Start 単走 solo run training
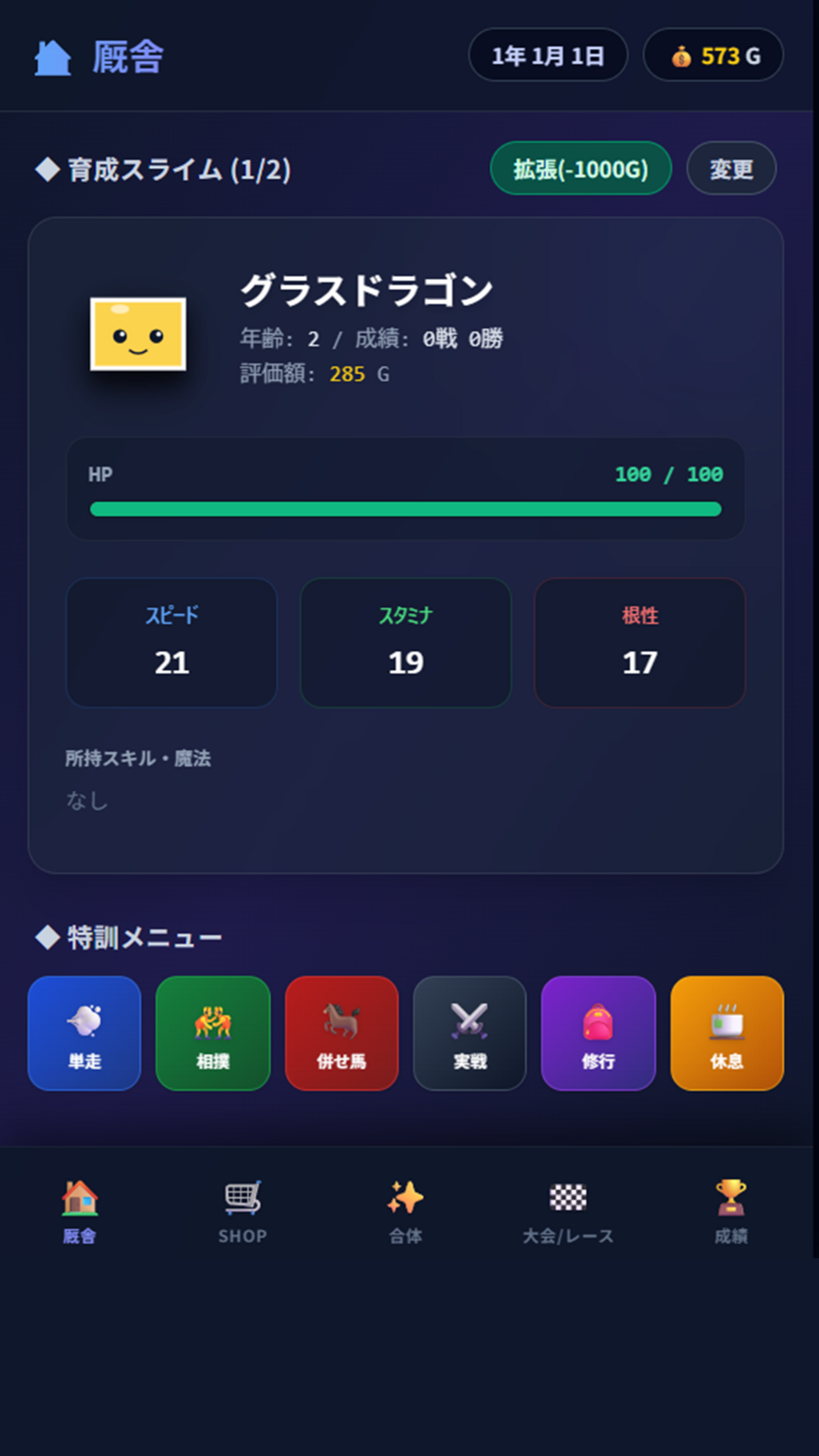819x1456 pixels. click(x=84, y=1034)
